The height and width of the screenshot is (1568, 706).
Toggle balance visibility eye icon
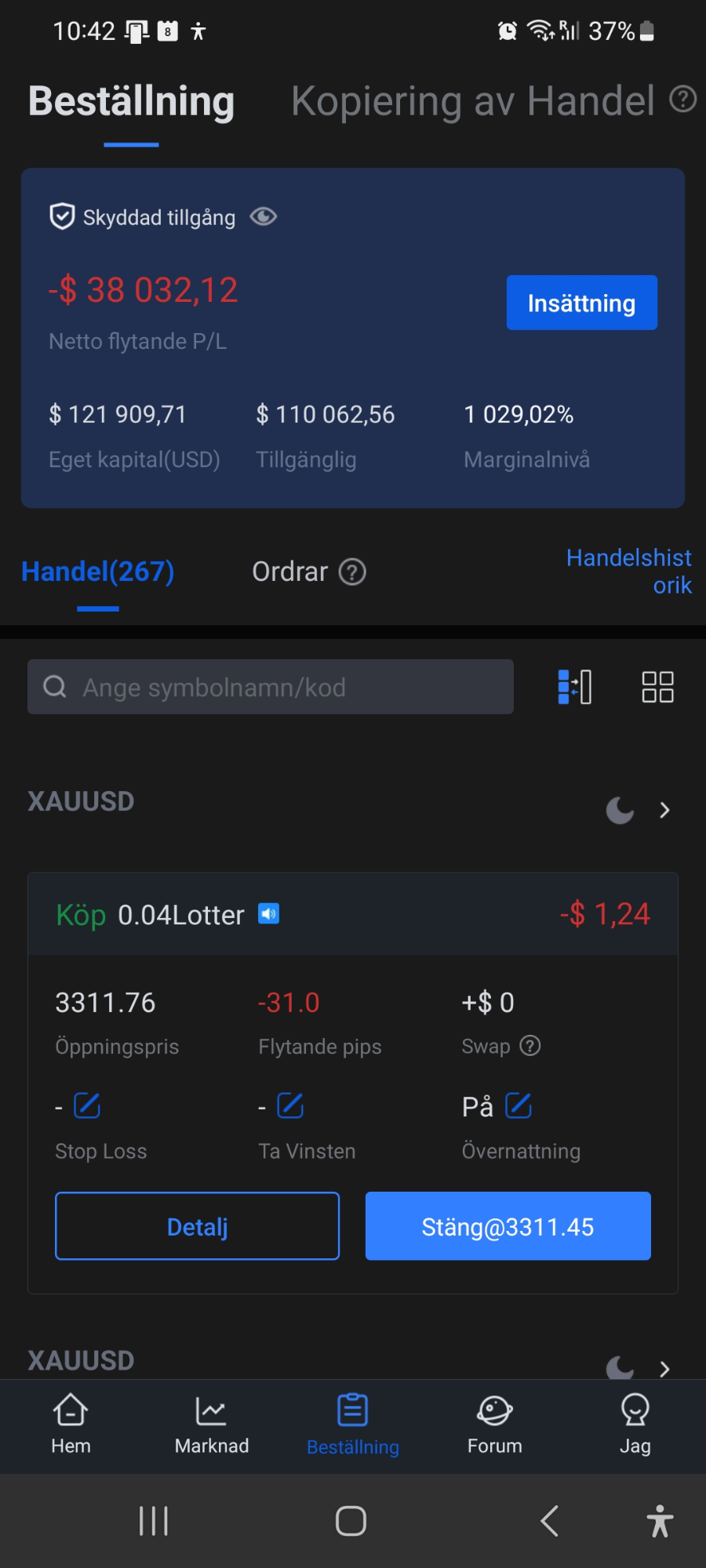(x=264, y=216)
